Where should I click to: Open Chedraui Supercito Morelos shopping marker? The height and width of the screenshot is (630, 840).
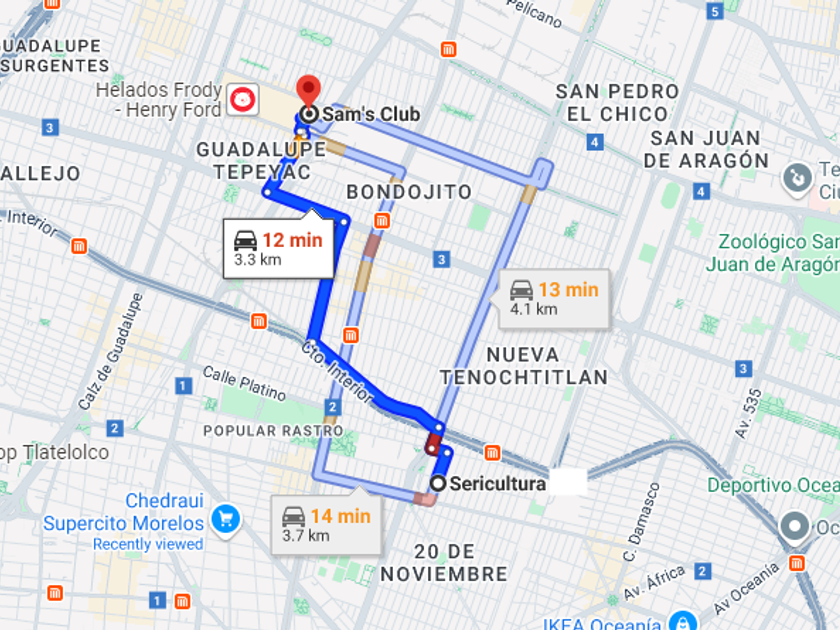pyautogui.click(x=226, y=519)
